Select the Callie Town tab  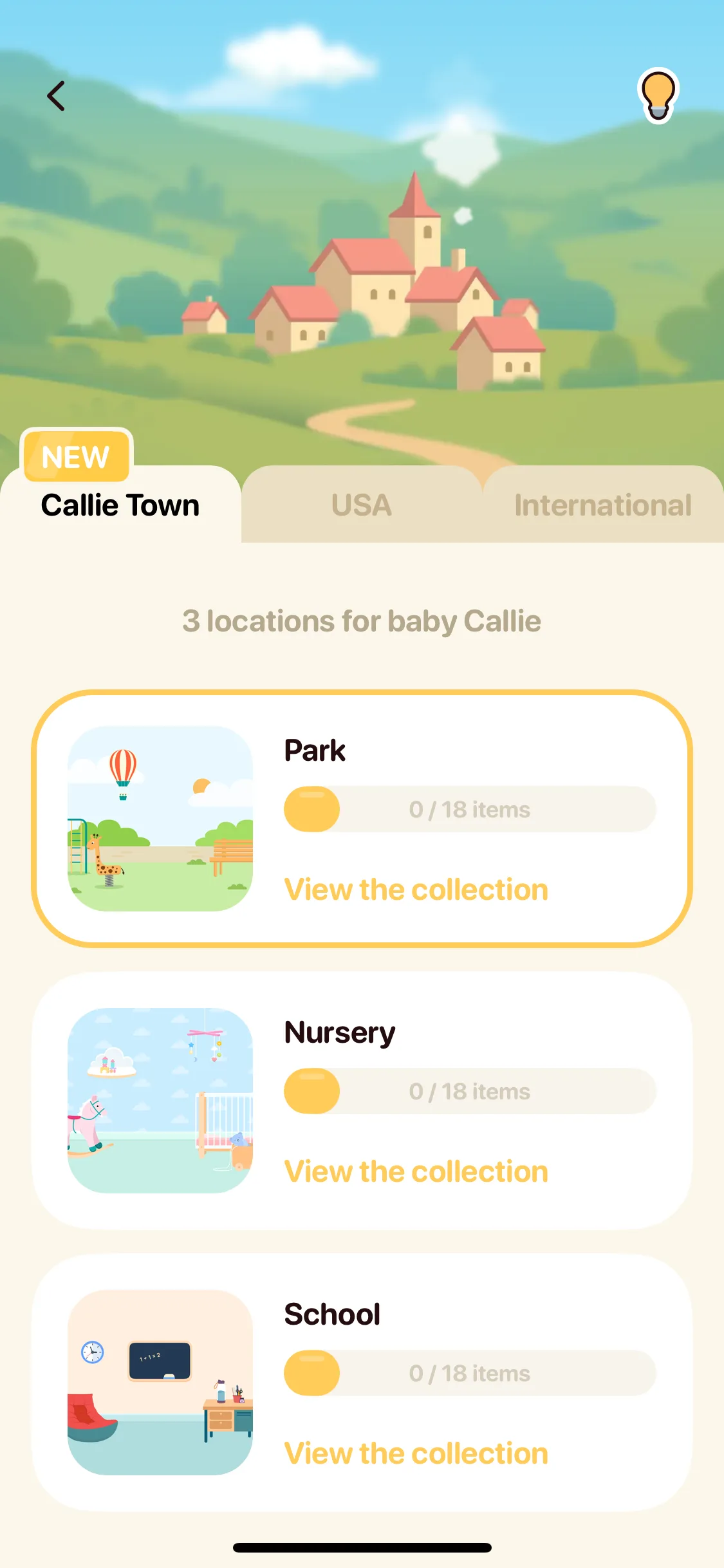click(120, 505)
